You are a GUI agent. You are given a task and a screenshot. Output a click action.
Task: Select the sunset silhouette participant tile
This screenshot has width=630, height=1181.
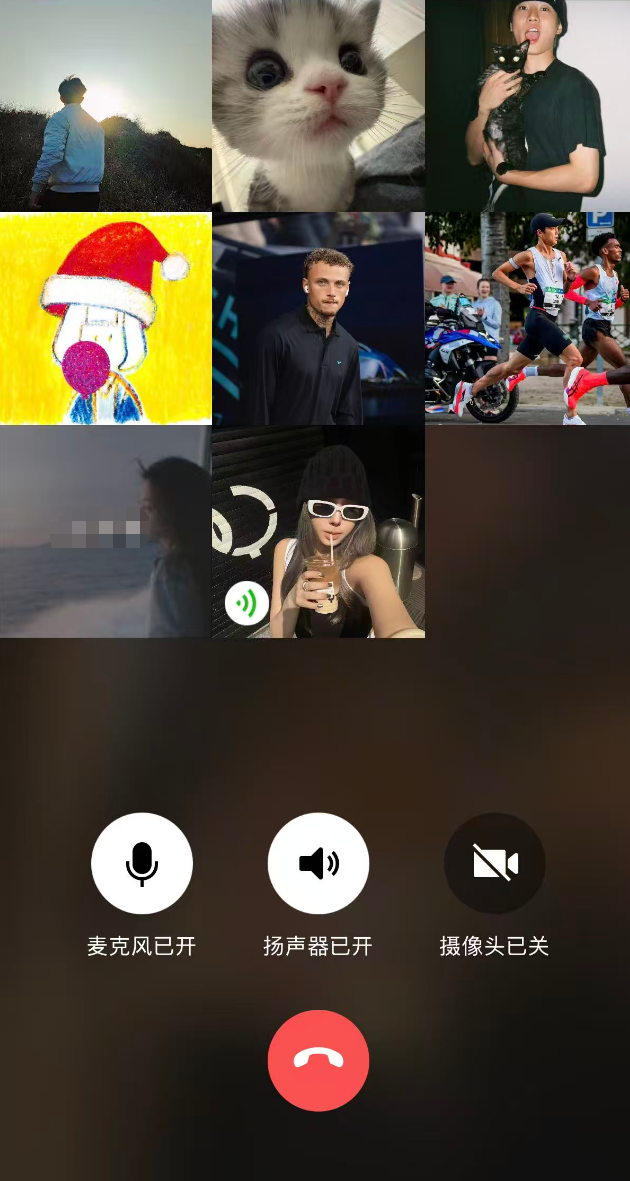point(105,105)
